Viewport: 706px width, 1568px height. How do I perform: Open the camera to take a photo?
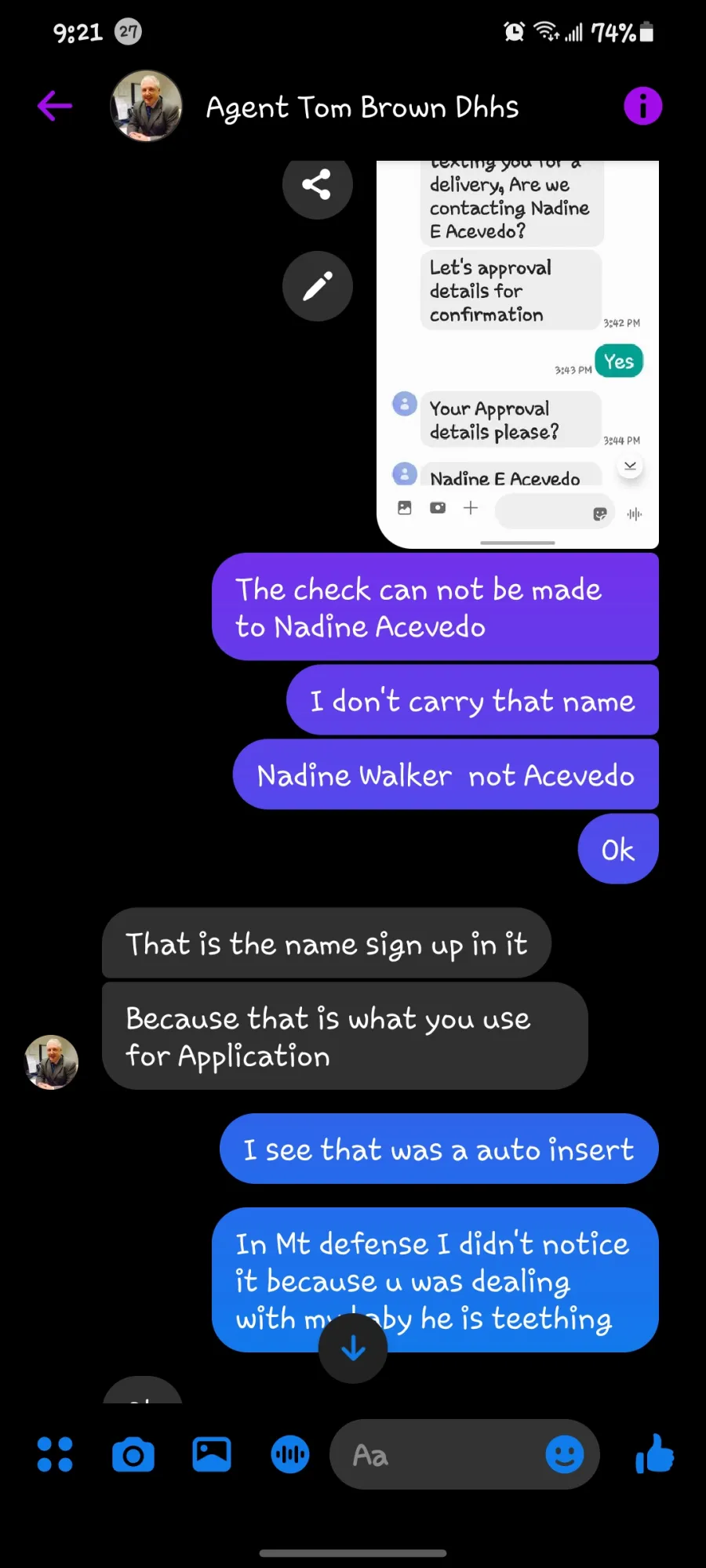tap(133, 1455)
